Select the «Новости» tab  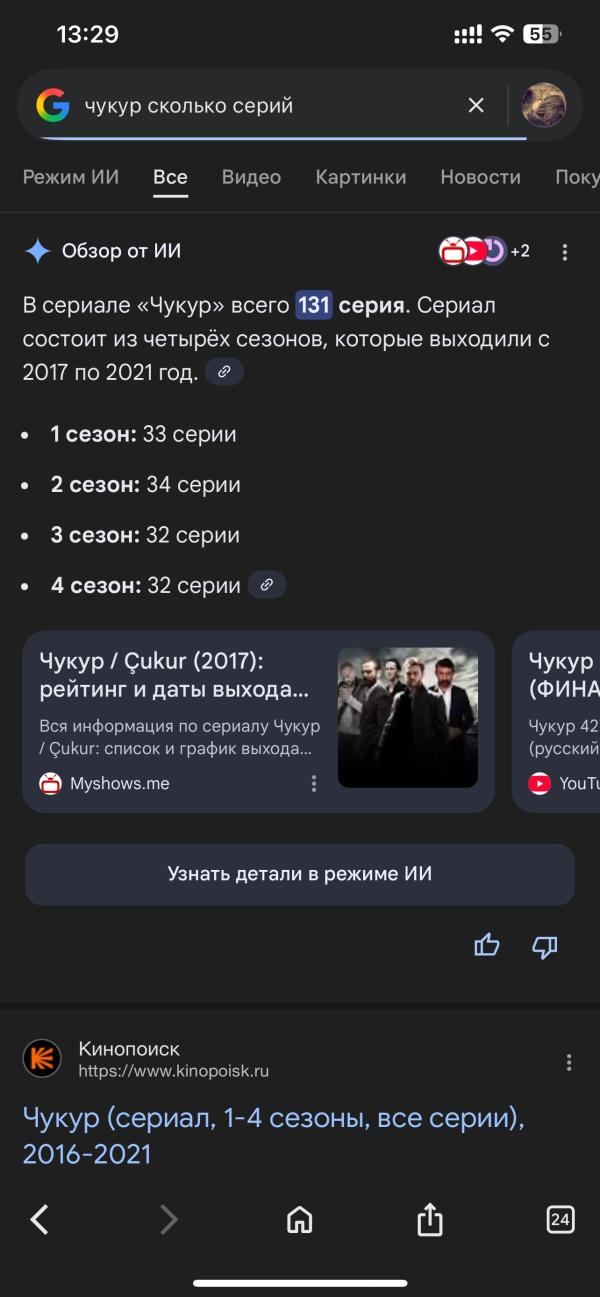pos(480,177)
